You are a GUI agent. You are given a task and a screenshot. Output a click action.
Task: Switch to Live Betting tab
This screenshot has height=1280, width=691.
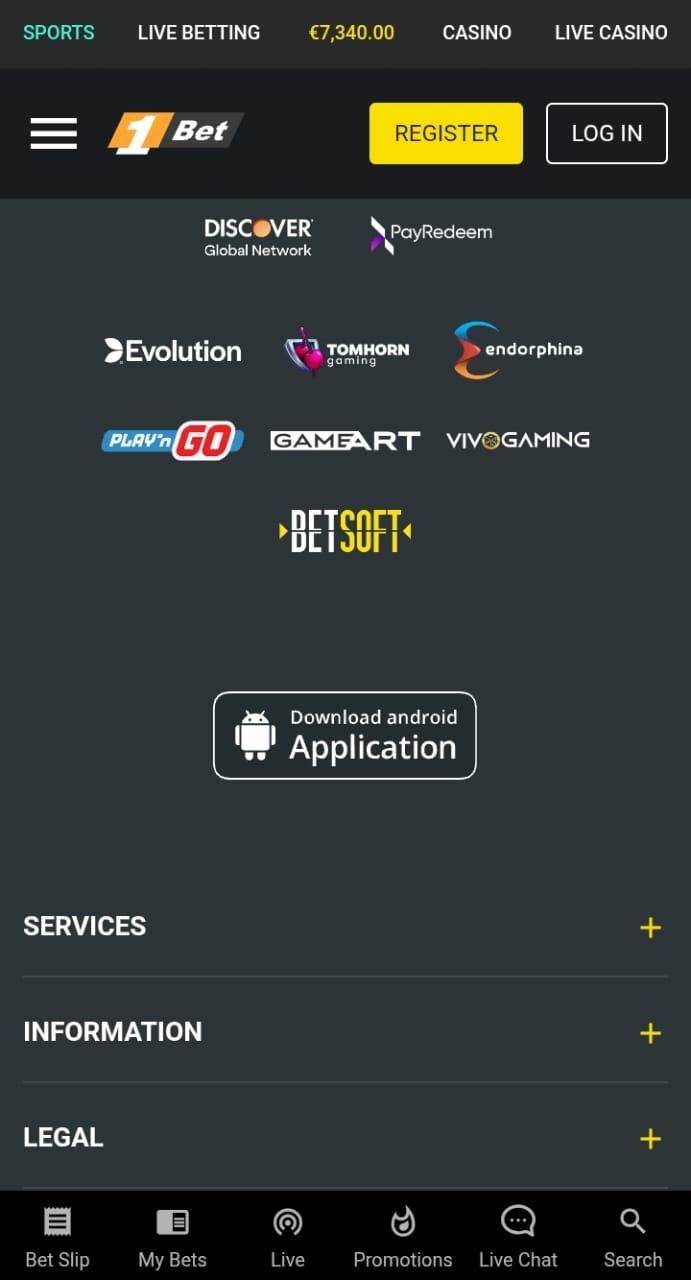pyautogui.click(x=199, y=33)
